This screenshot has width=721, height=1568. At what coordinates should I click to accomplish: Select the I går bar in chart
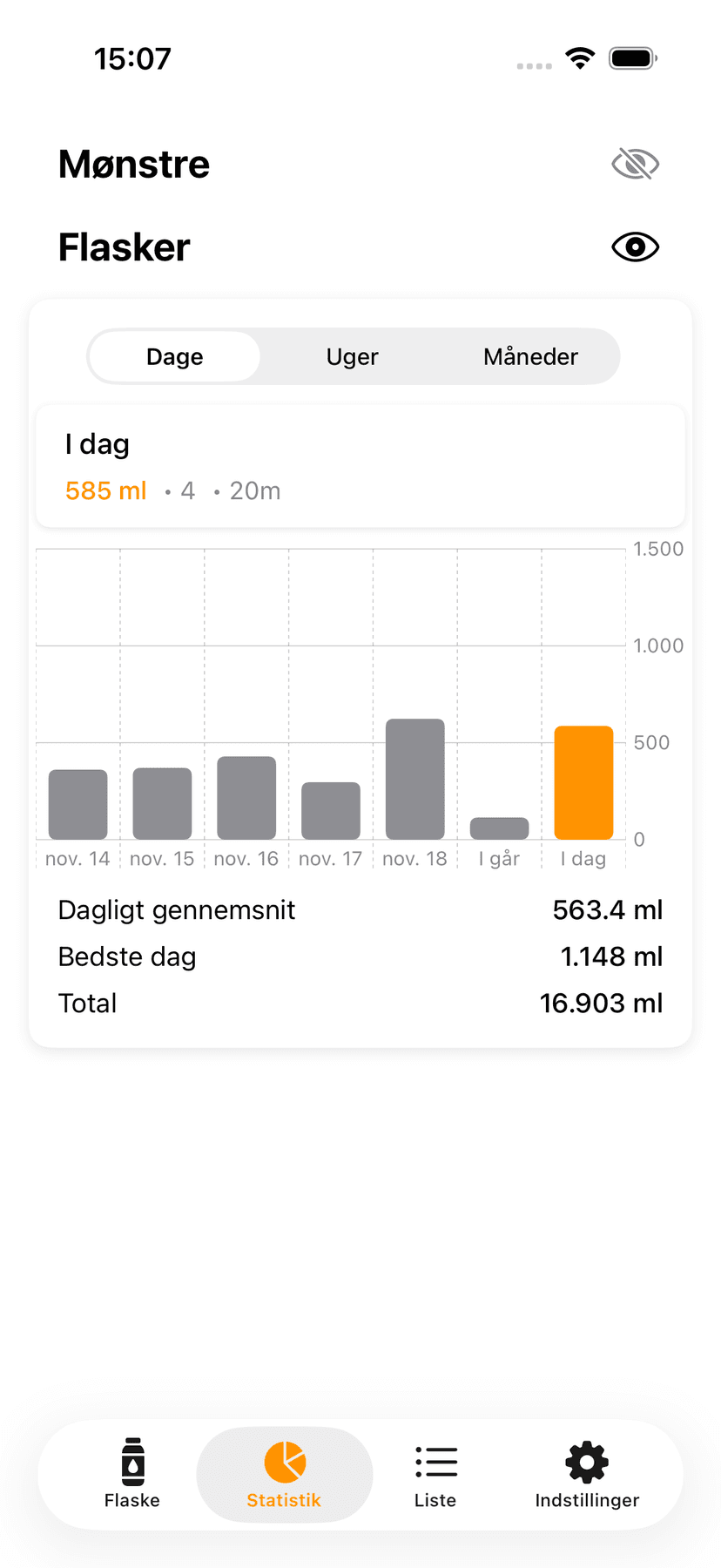coord(499,828)
